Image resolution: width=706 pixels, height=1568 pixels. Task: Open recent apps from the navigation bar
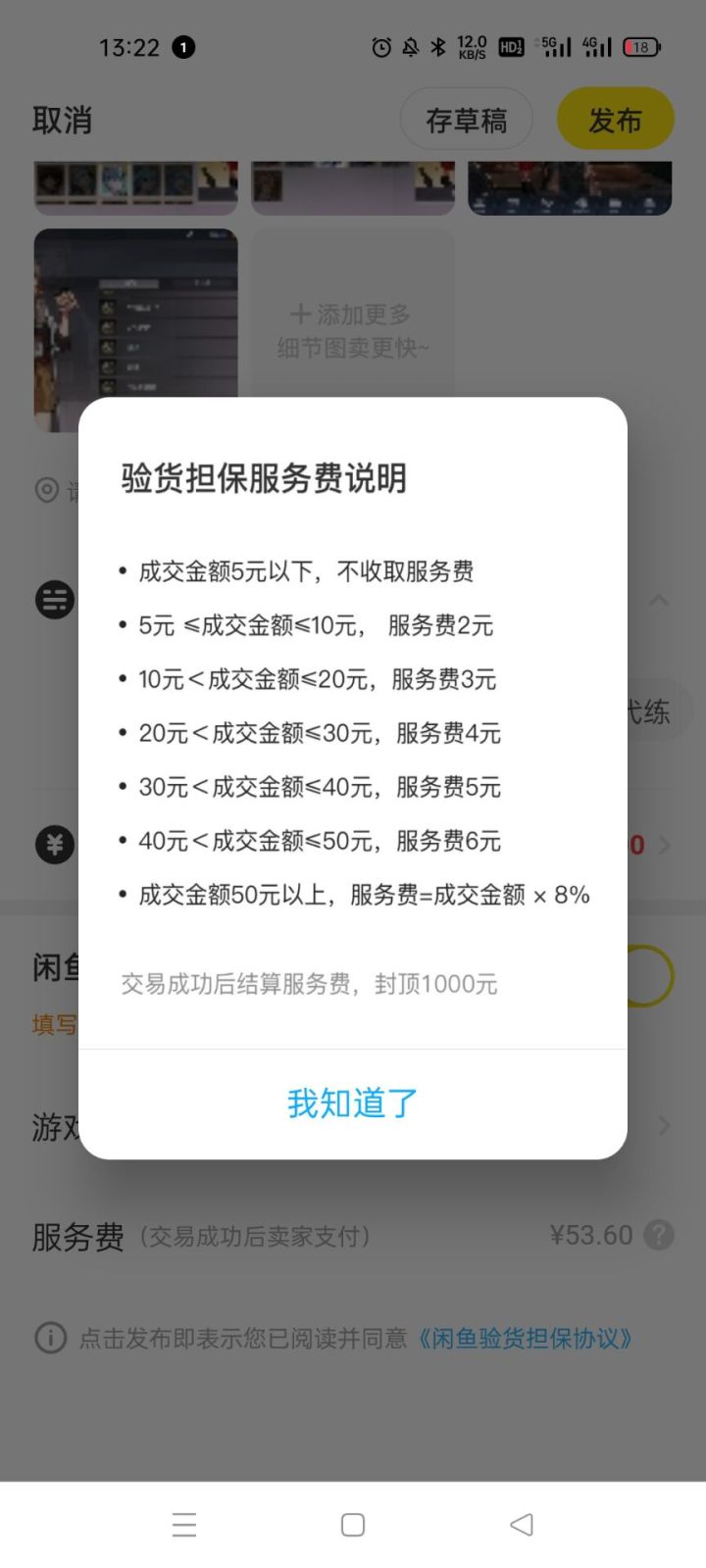click(184, 1525)
